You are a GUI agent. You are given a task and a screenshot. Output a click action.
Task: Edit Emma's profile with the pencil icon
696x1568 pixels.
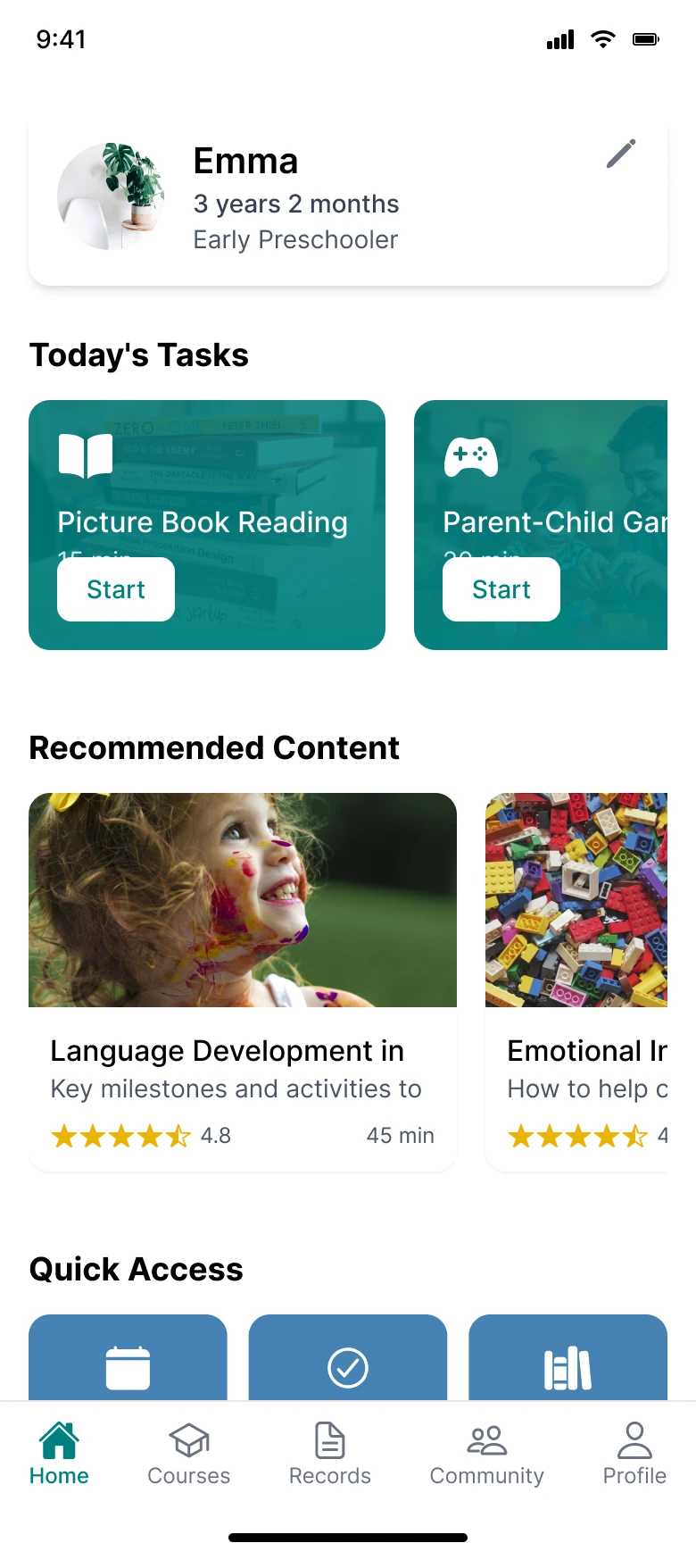click(621, 154)
